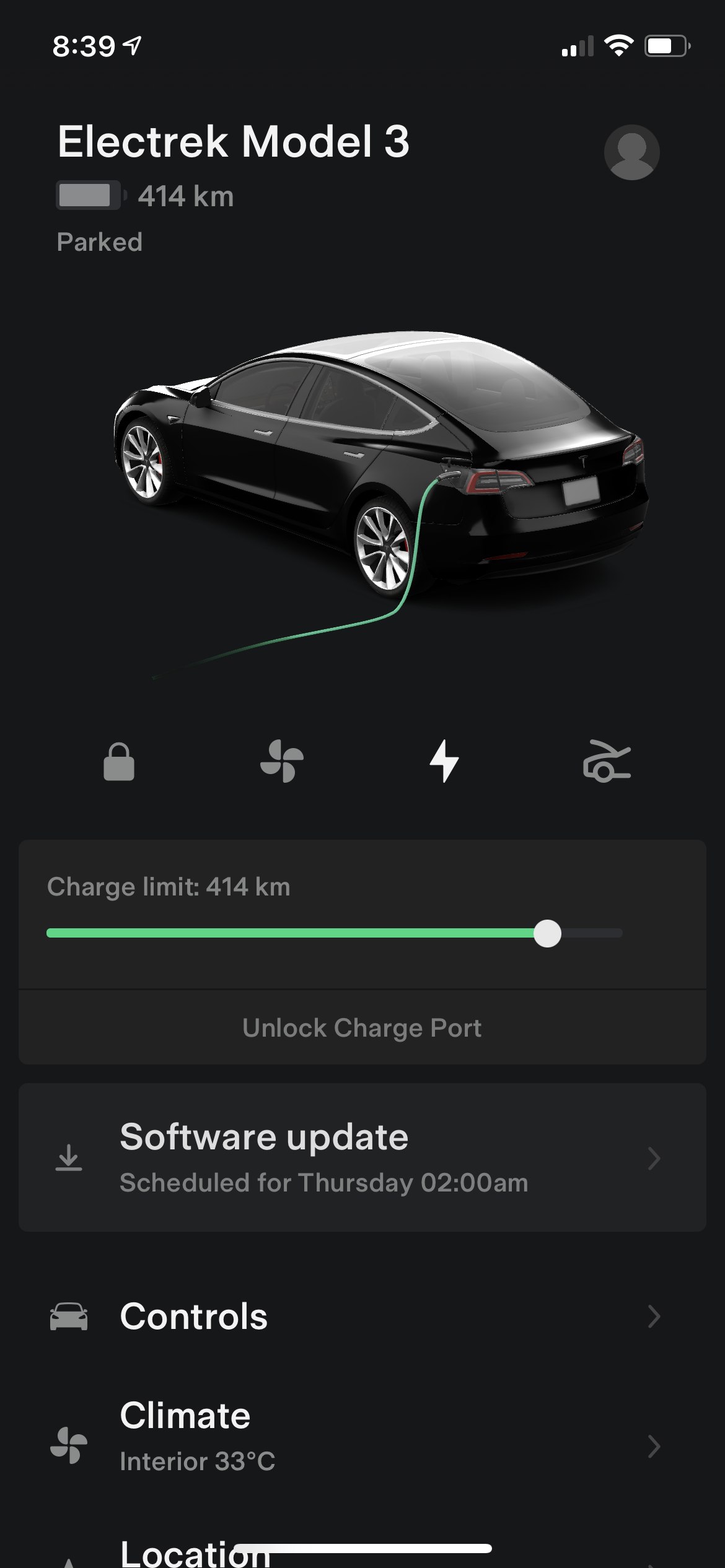Screen dimensions: 725x1568
Task: Expand the Software update details
Action: 362,1157
